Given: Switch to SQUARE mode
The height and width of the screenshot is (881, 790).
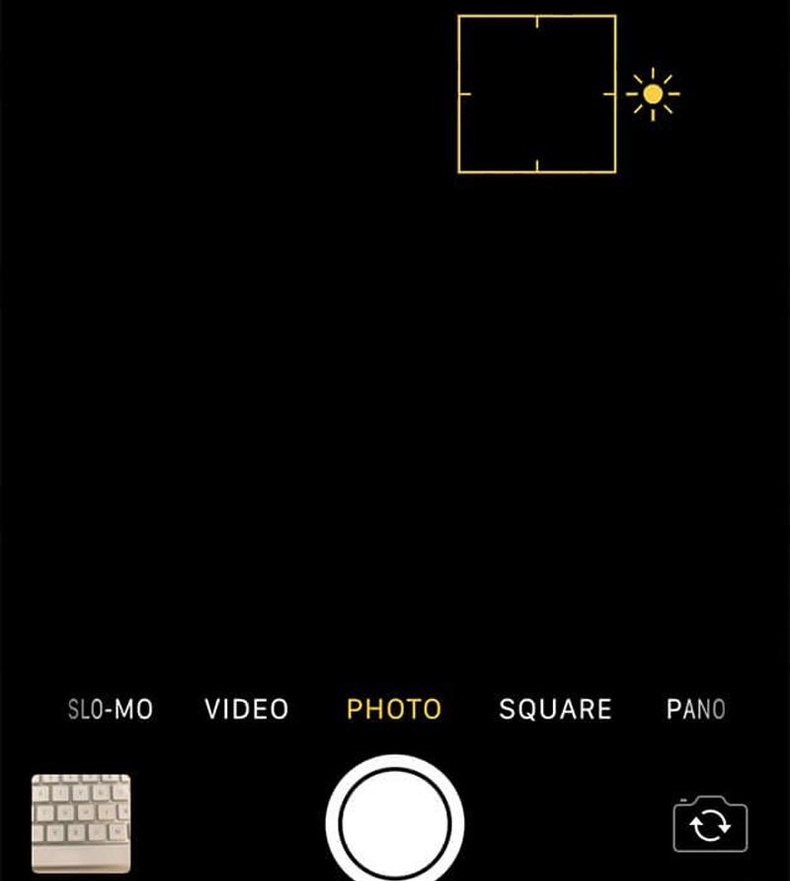Looking at the screenshot, I should (555, 710).
